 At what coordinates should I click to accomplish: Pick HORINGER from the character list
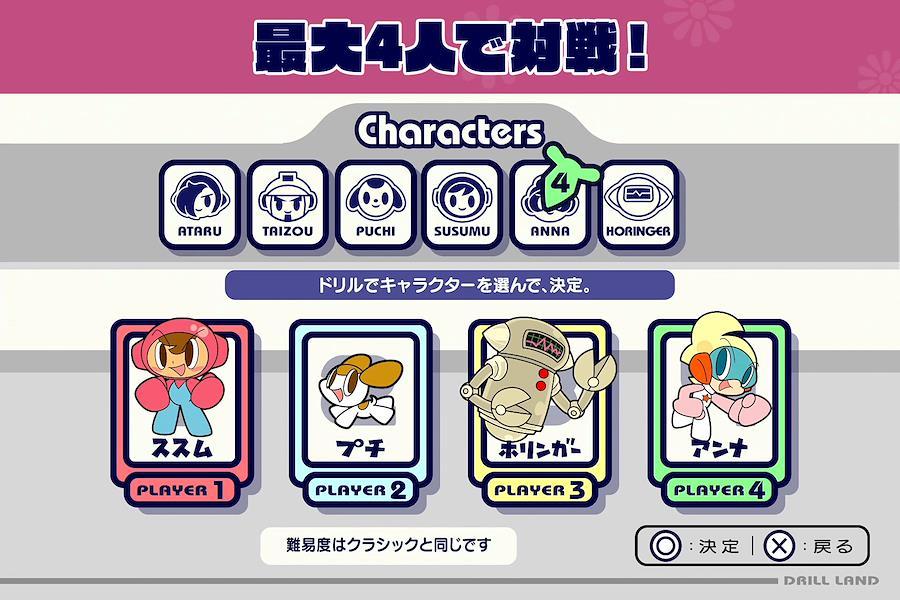click(637, 205)
